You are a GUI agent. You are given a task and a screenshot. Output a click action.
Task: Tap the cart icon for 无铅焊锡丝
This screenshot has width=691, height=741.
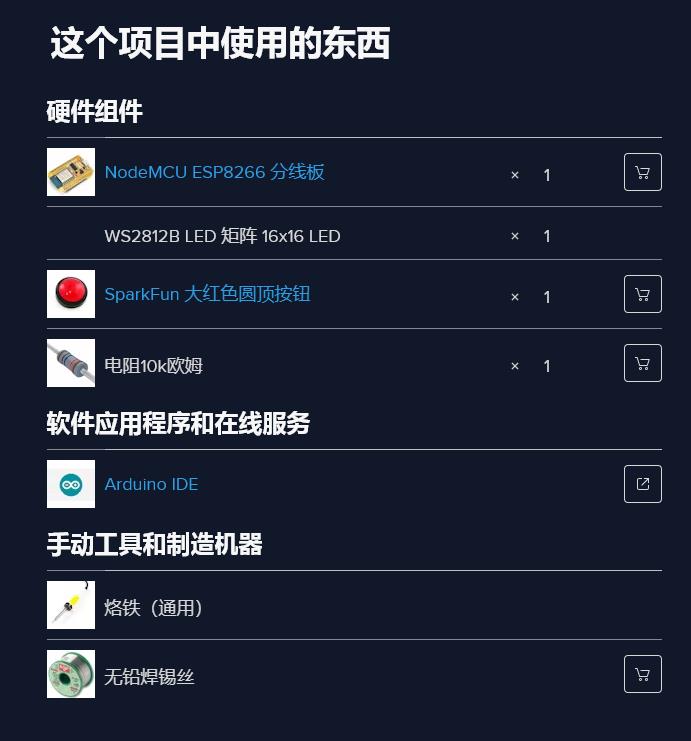(x=642, y=674)
